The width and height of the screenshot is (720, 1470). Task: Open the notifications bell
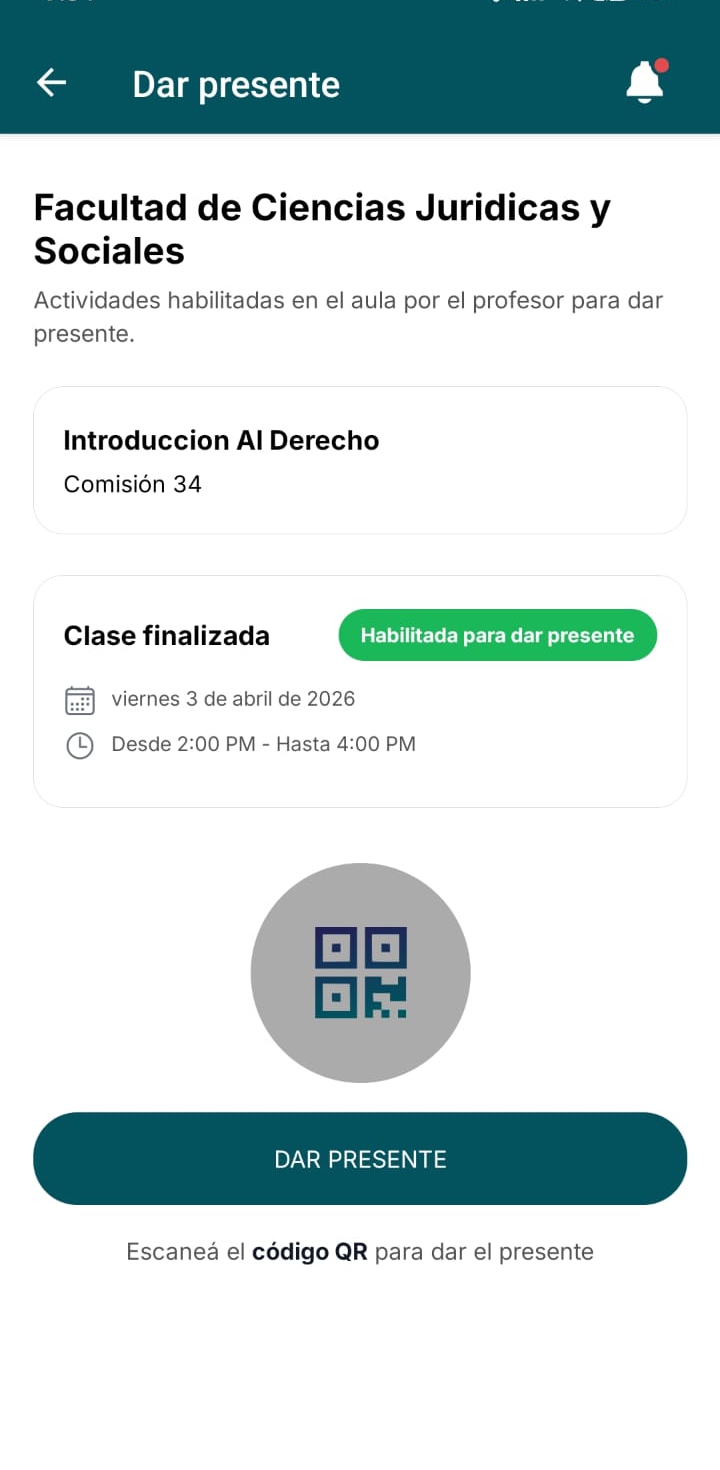coord(645,83)
